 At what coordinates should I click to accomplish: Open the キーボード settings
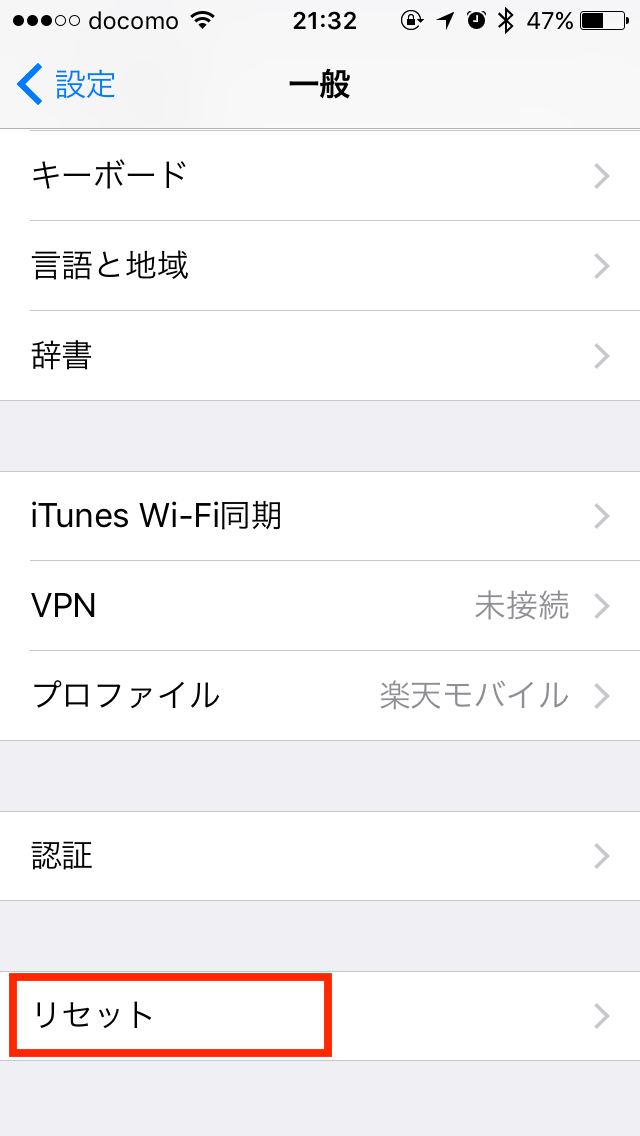click(x=320, y=175)
